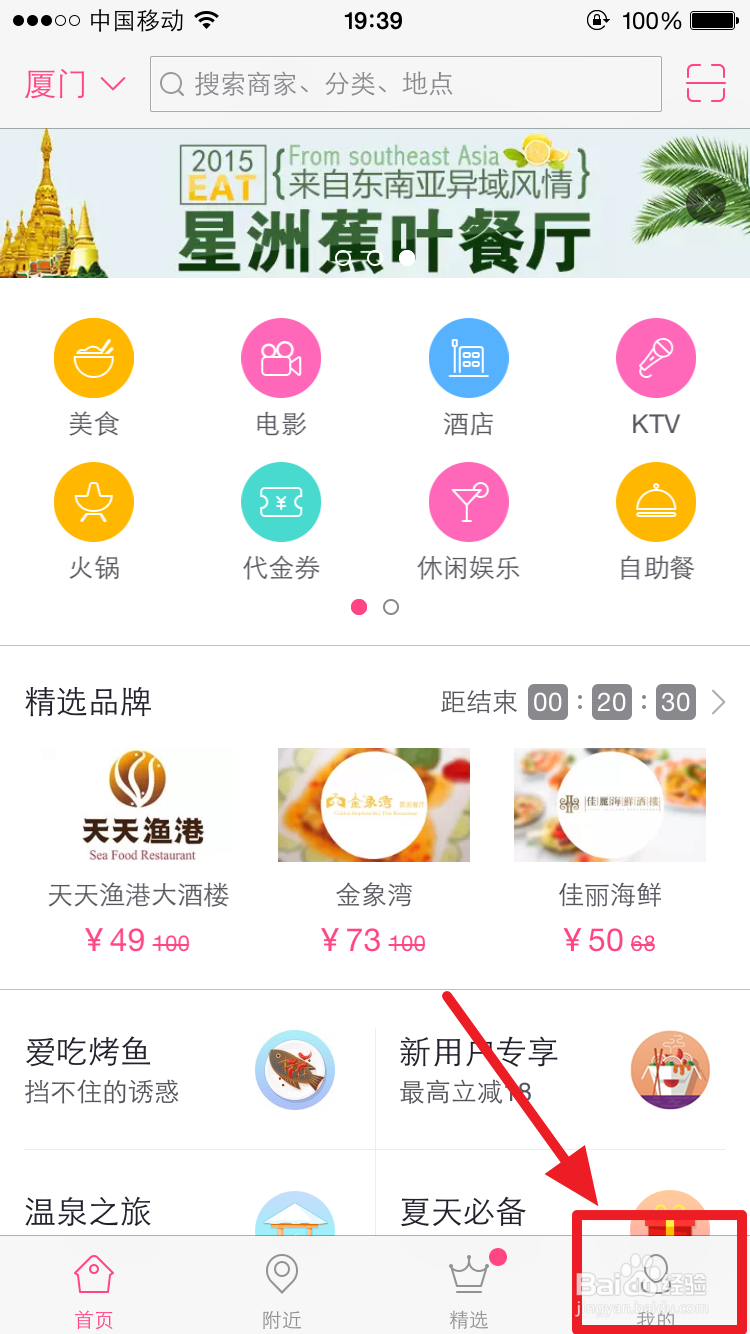Select the 火锅 hotpot category
750x1334 pixels.
pyautogui.click(x=94, y=501)
